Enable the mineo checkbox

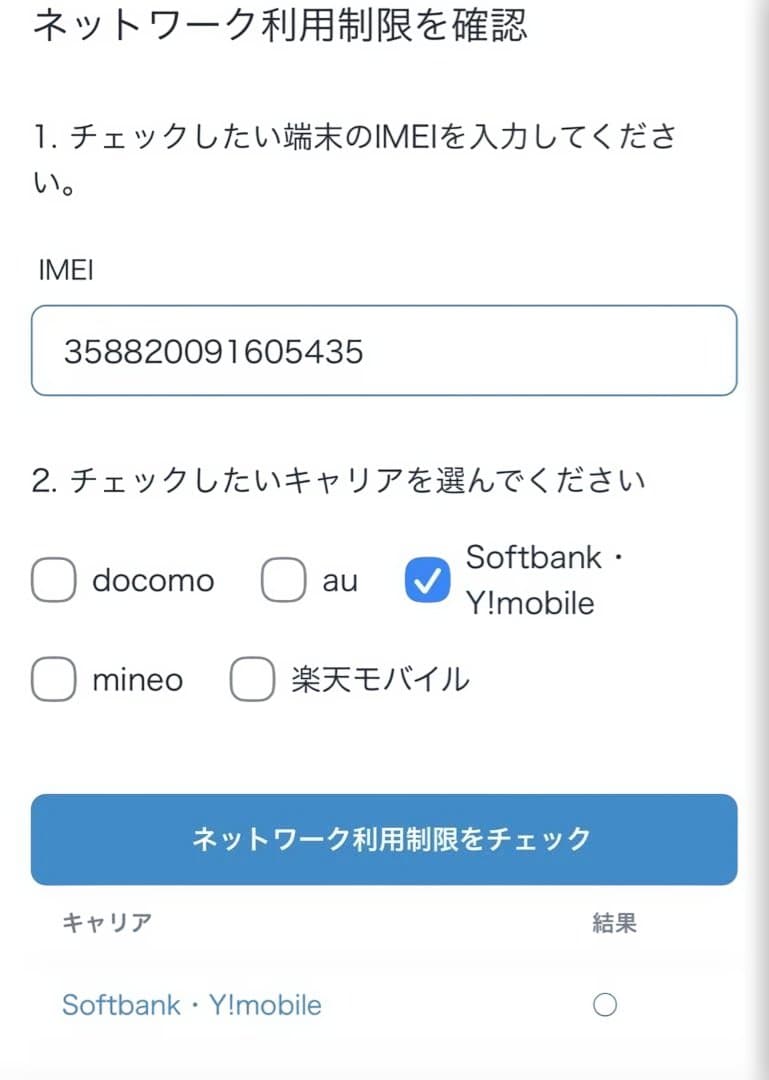53,679
